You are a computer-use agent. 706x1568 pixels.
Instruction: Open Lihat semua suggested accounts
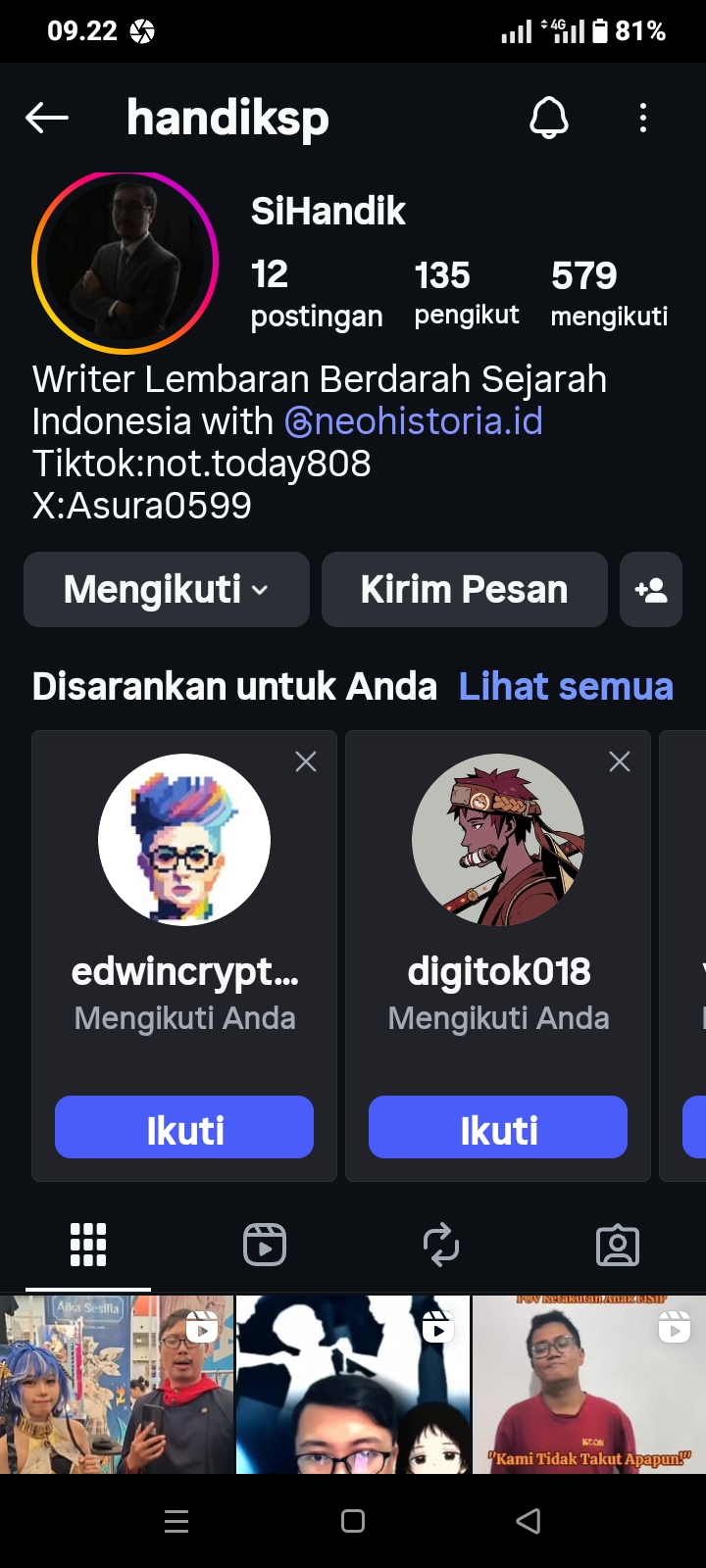[566, 686]
